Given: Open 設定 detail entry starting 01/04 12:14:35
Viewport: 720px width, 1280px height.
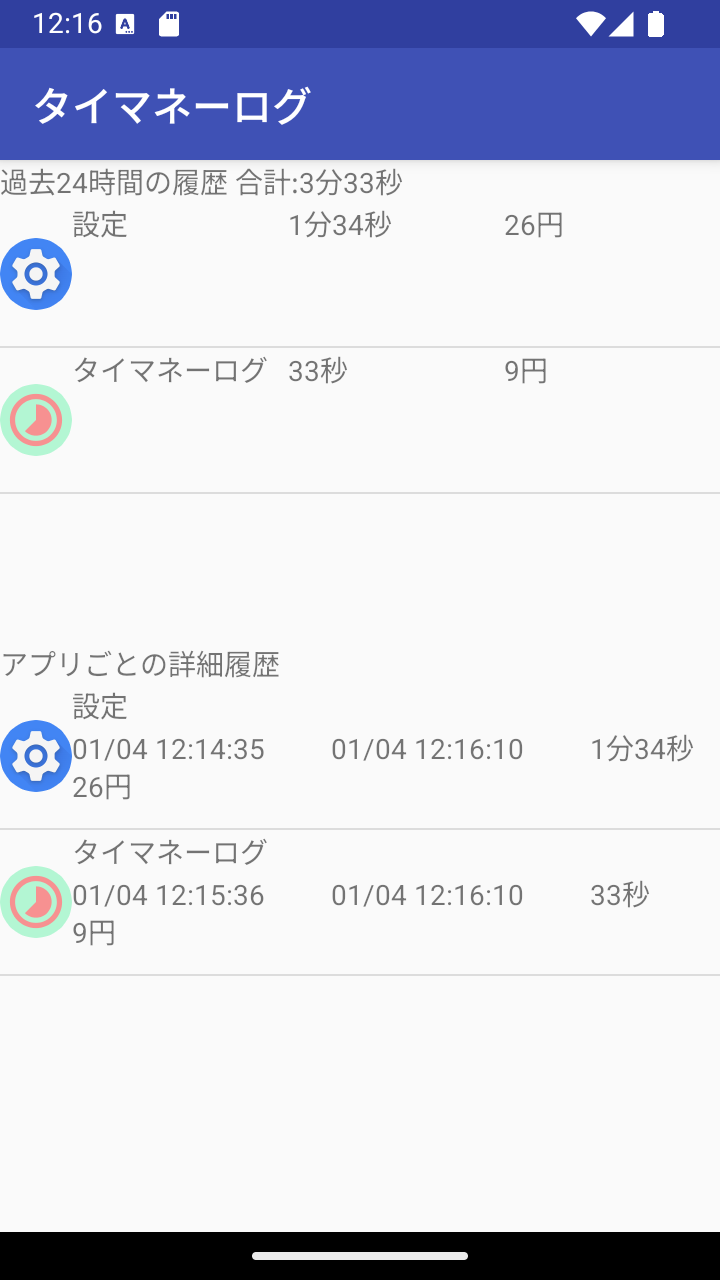Looking at the screenshot, I should point(360,756).
